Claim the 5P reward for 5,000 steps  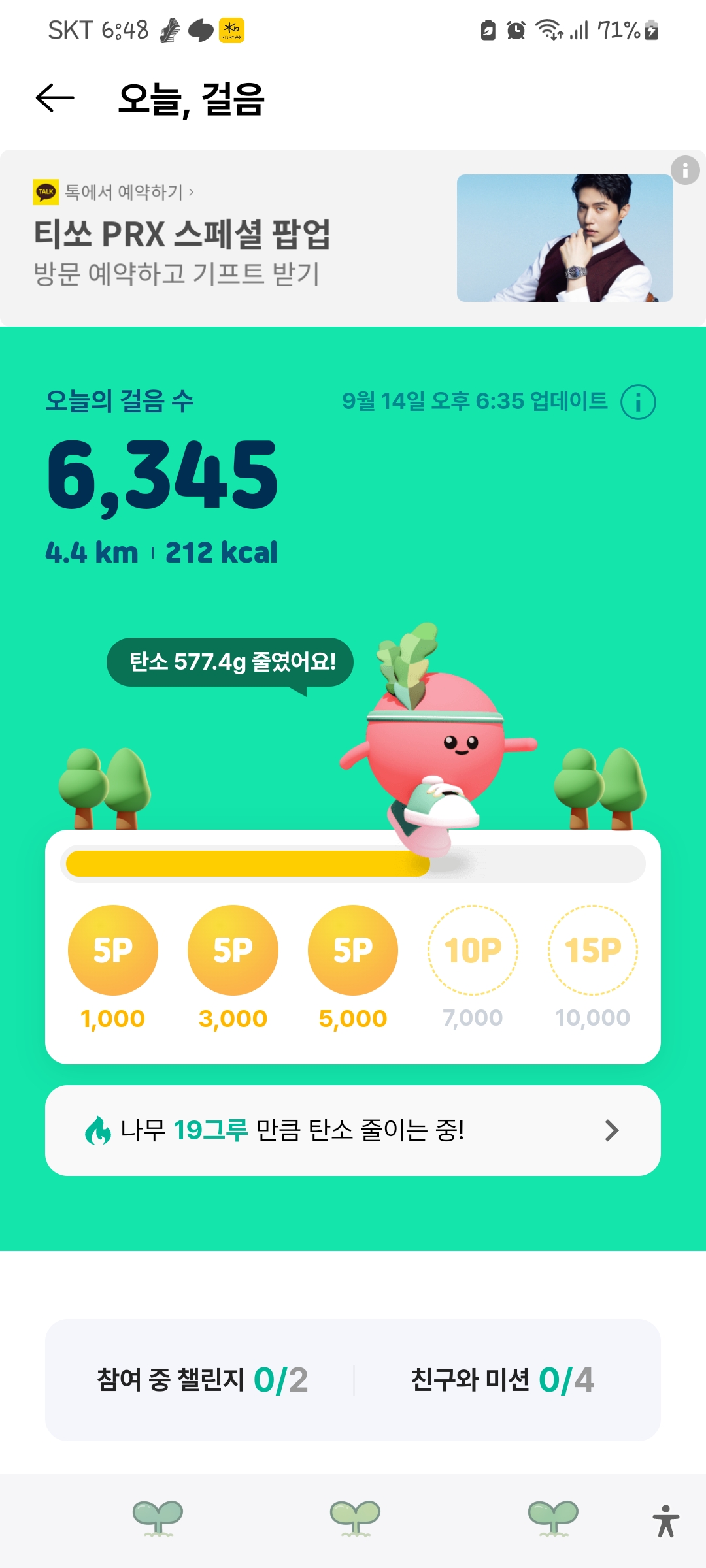[353, 950]
